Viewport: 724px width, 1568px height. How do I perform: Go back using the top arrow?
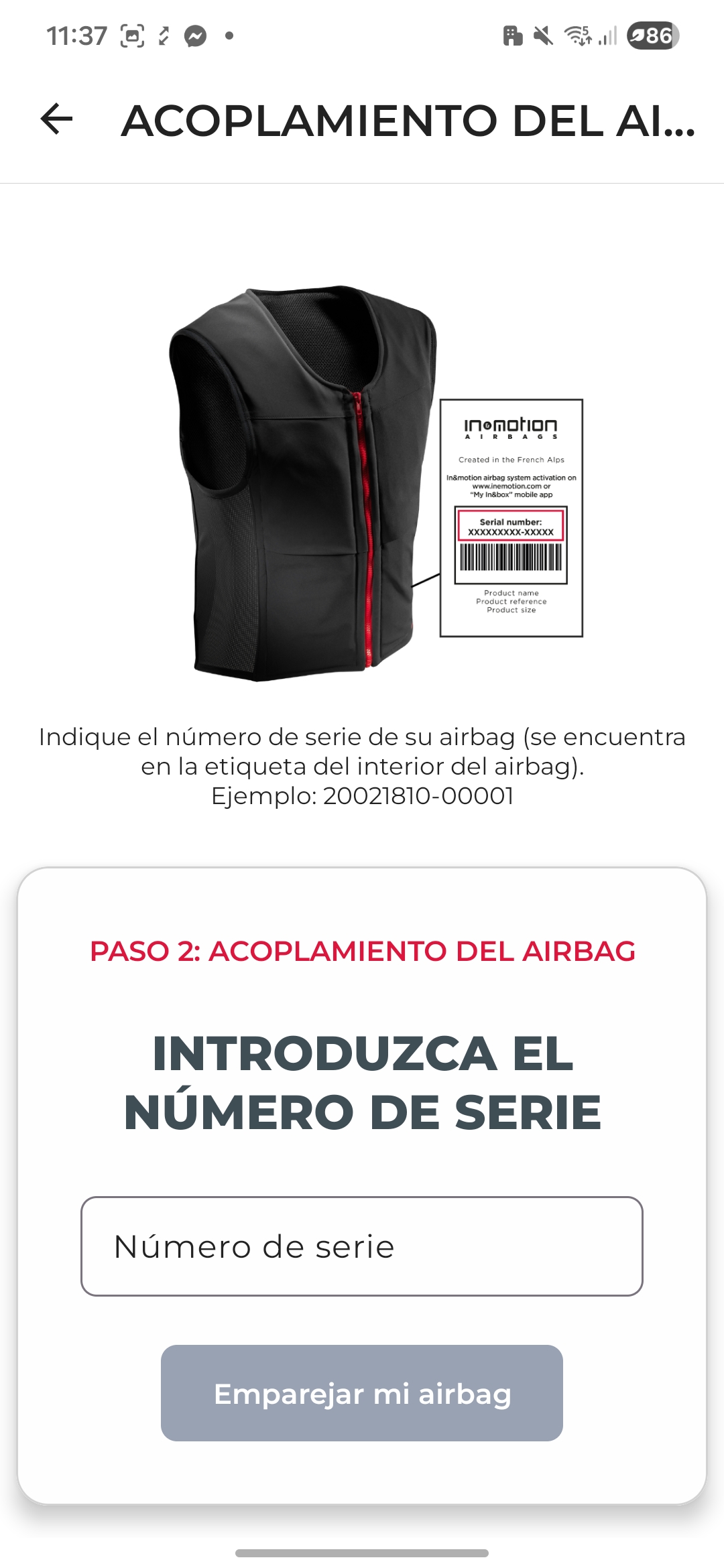[57, 120]
